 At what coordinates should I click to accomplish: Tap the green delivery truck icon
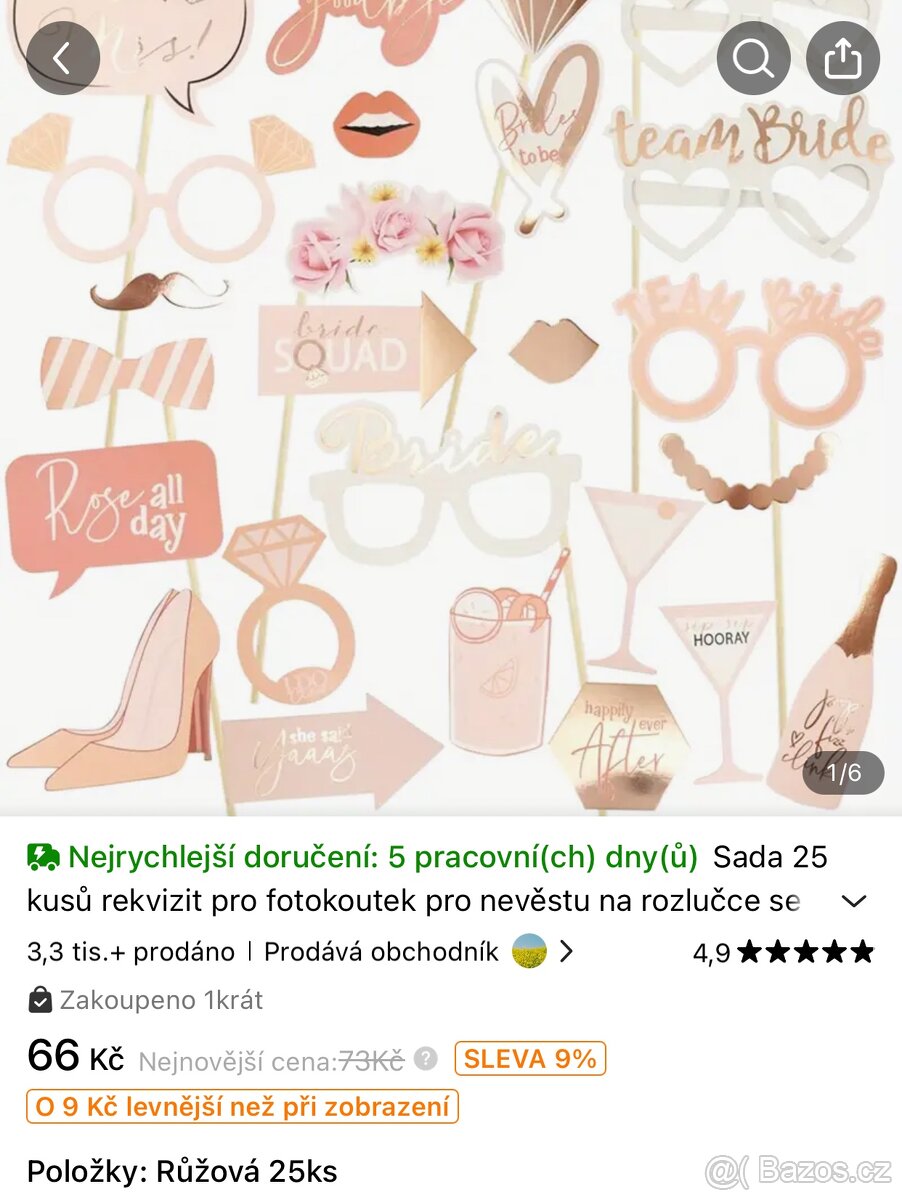tap(43, 856)
